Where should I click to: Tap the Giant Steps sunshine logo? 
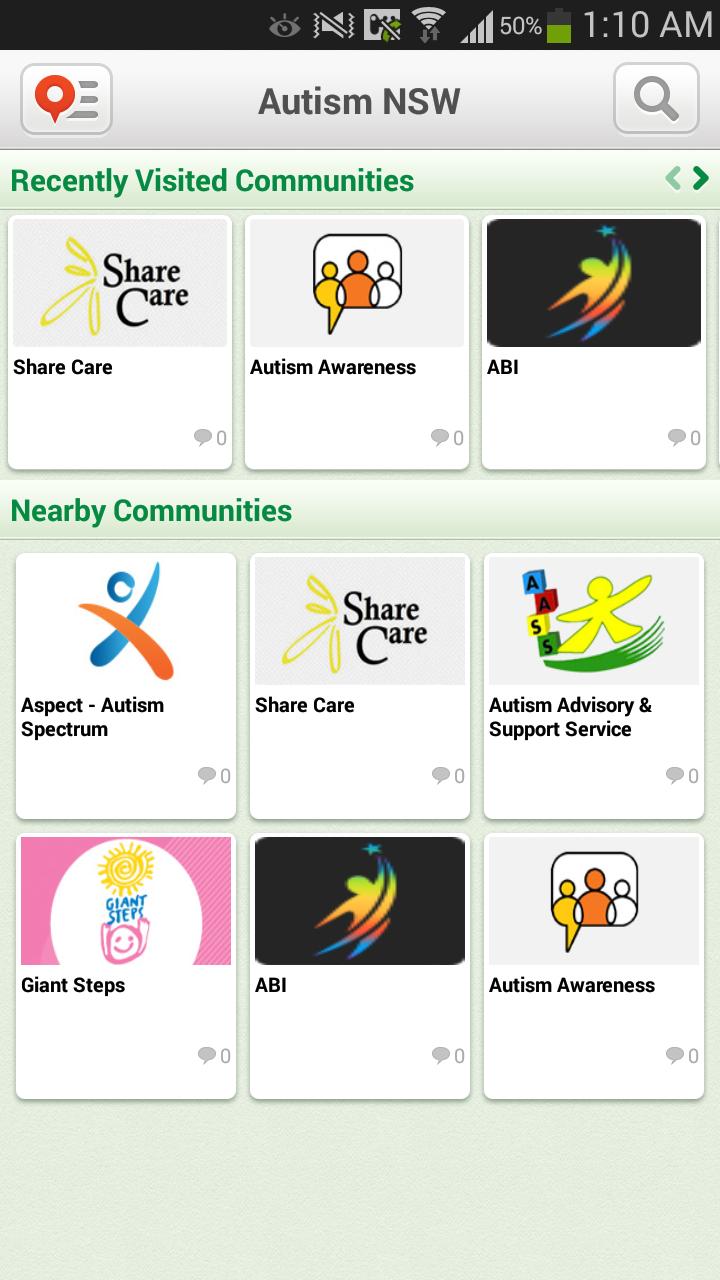125,900
